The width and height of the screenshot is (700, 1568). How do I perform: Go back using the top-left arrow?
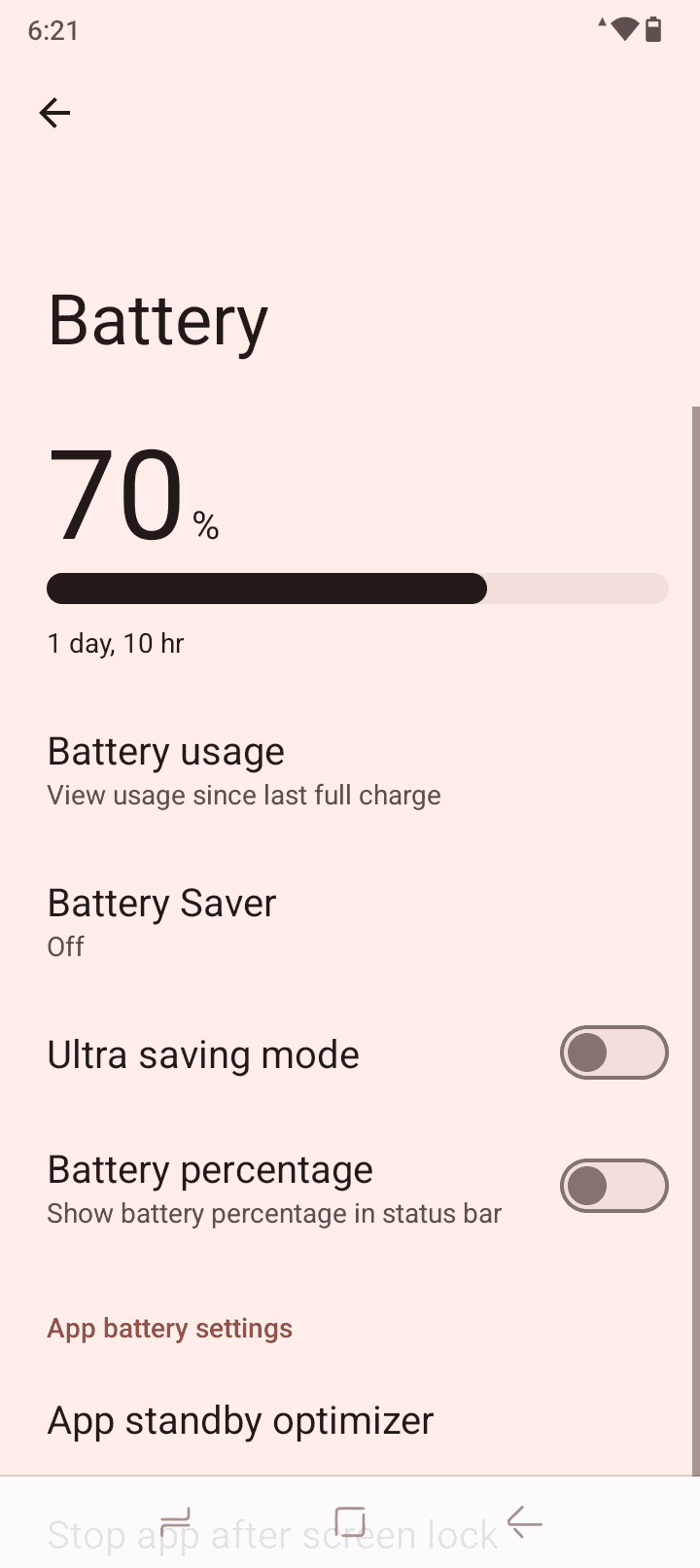coord(54,113)
